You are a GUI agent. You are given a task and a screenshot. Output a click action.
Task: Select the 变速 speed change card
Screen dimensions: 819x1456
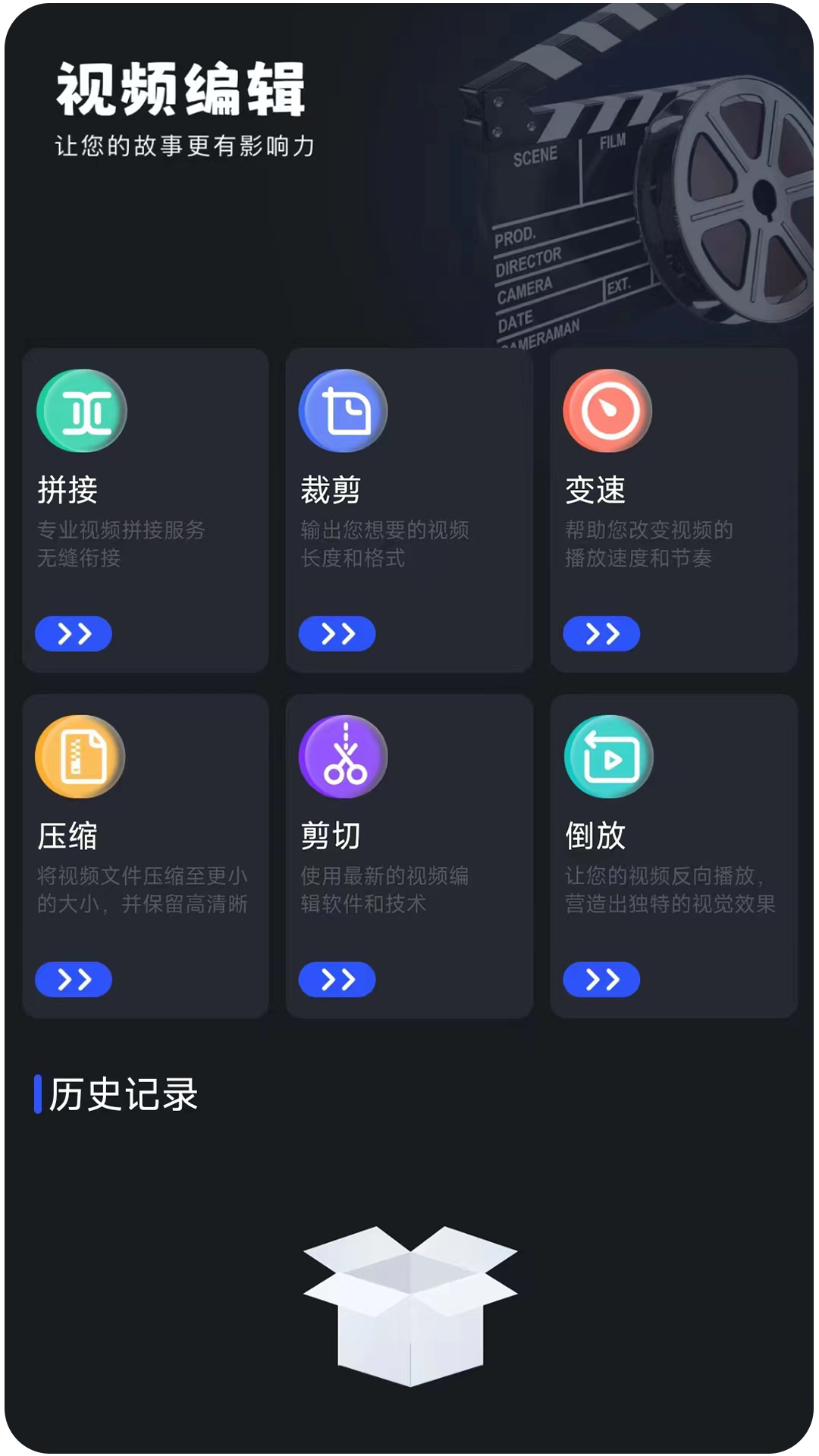pyautogui.click(x=673, y=510)
